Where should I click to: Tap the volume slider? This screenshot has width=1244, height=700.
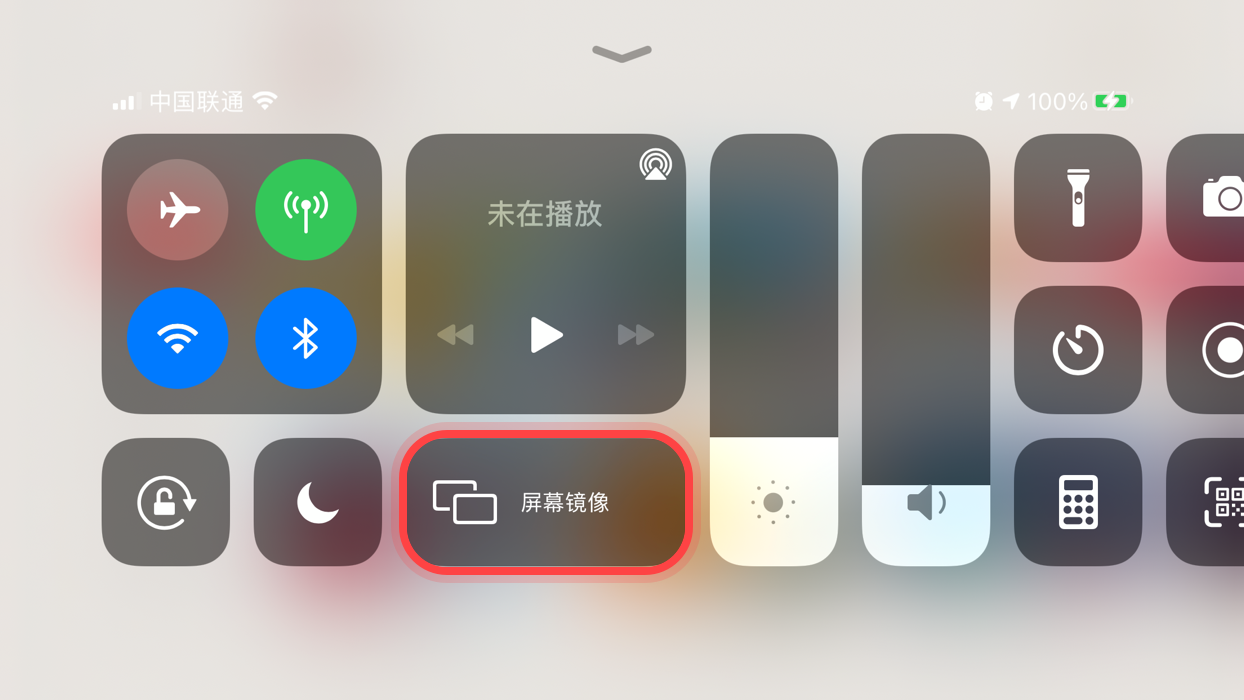point(926,400)
